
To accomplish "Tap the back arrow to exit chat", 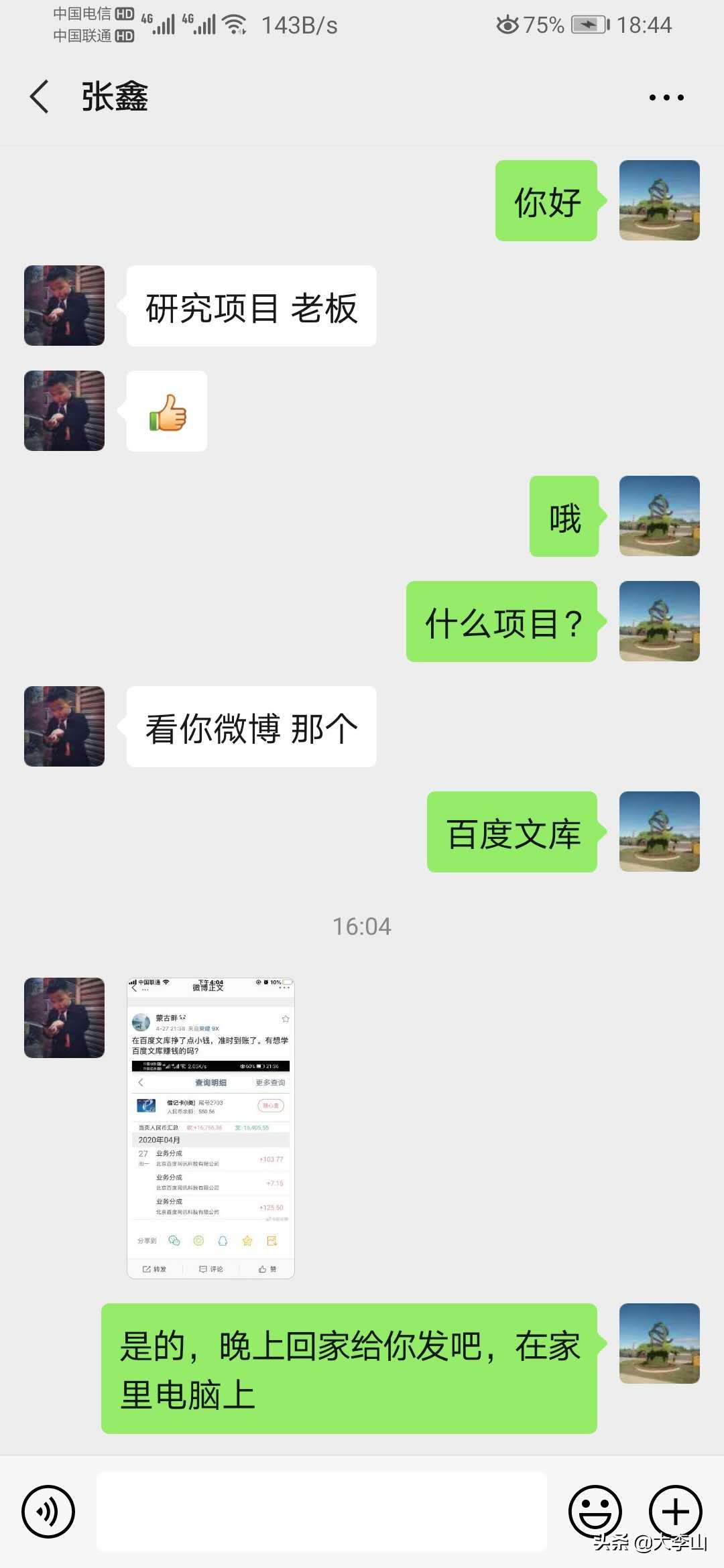I will (40, 96).
